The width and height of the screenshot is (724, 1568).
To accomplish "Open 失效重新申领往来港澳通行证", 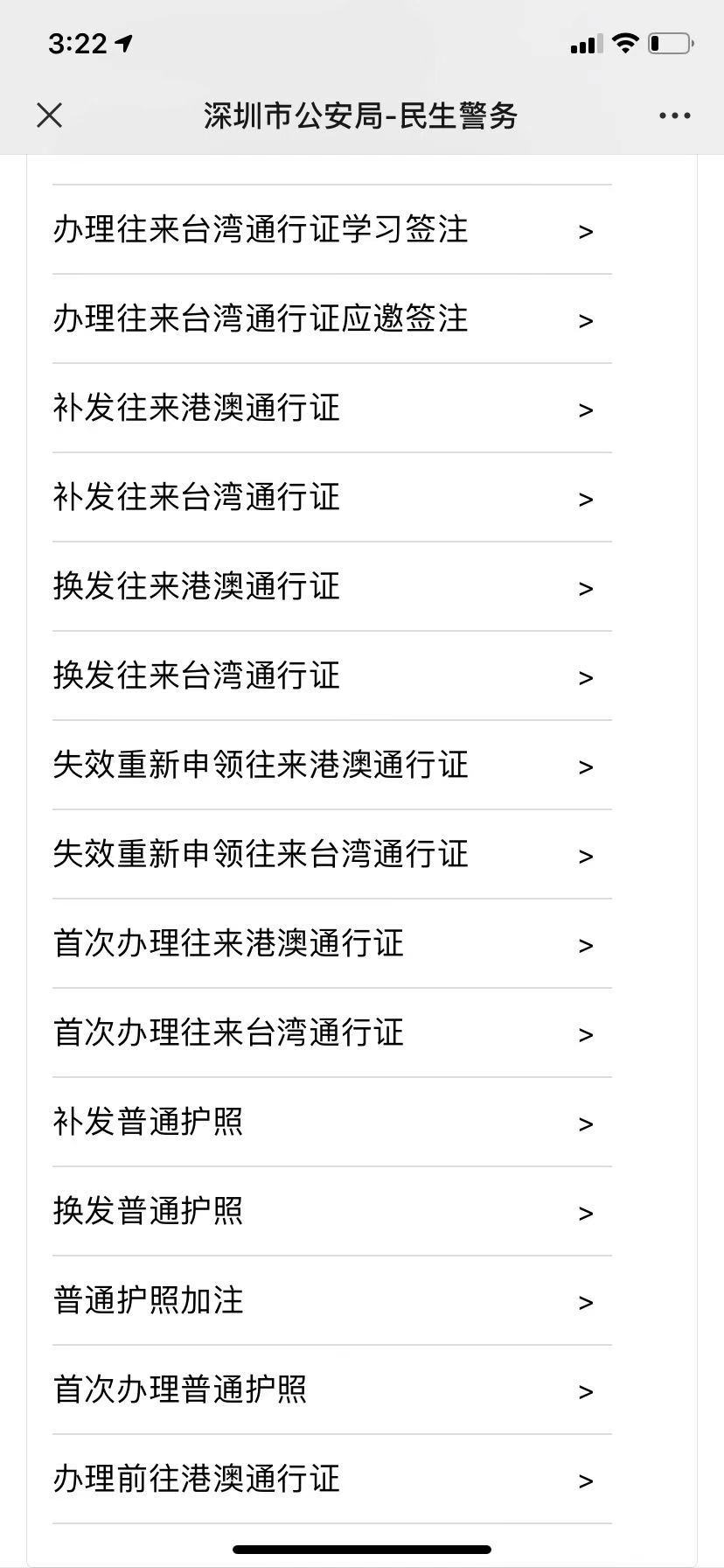I will tap(259, 765).
